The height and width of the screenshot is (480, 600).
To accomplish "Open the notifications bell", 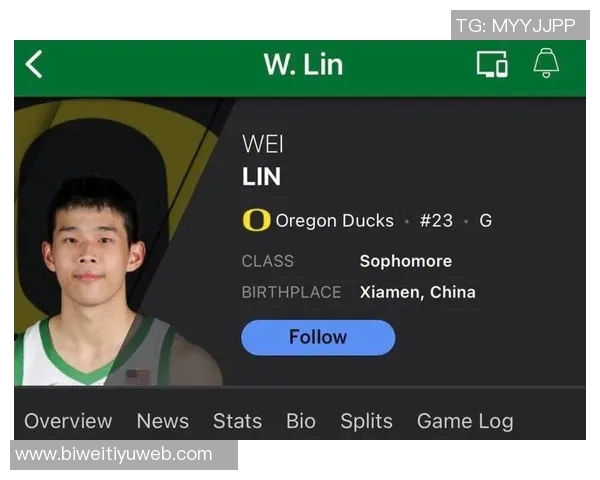I will 546,63.
